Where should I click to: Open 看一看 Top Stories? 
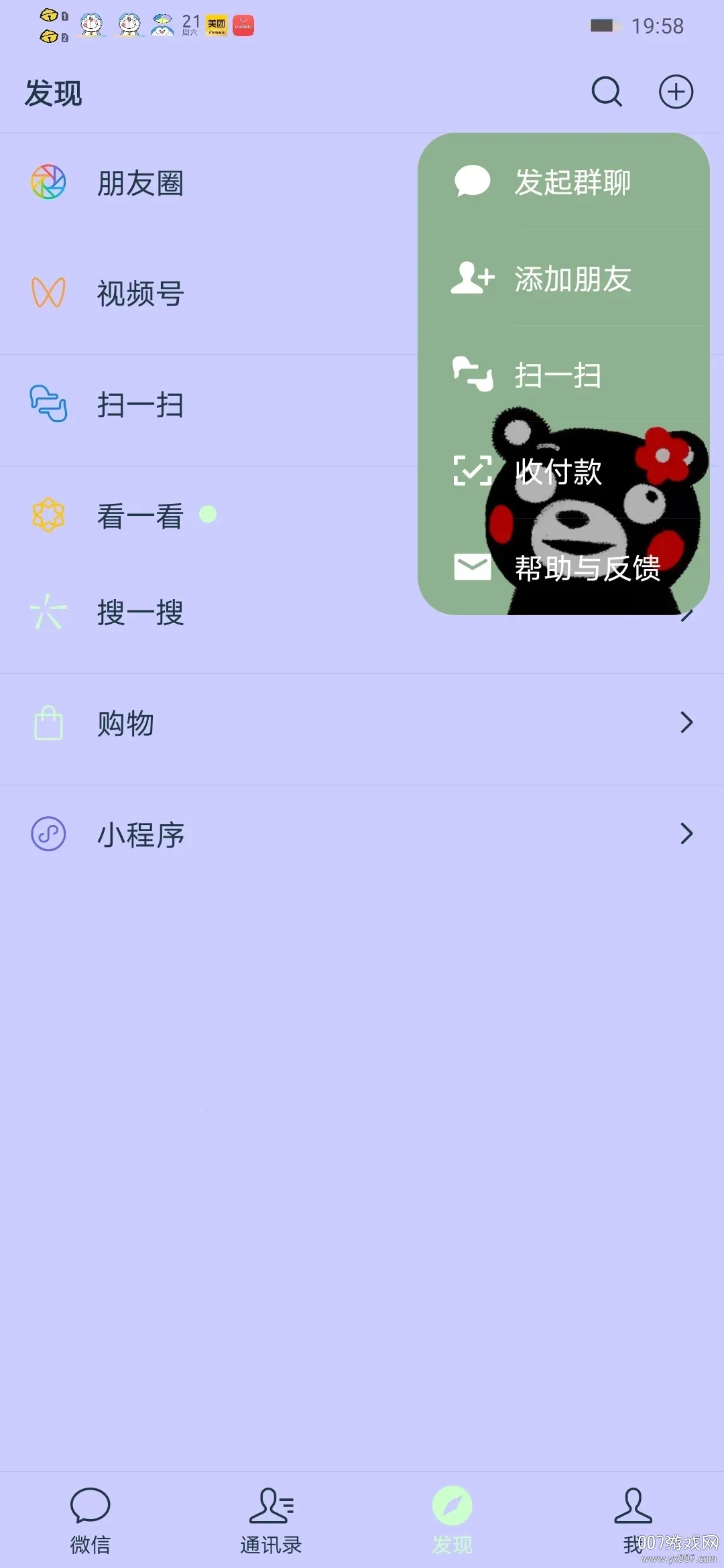[x=139, y=516]
